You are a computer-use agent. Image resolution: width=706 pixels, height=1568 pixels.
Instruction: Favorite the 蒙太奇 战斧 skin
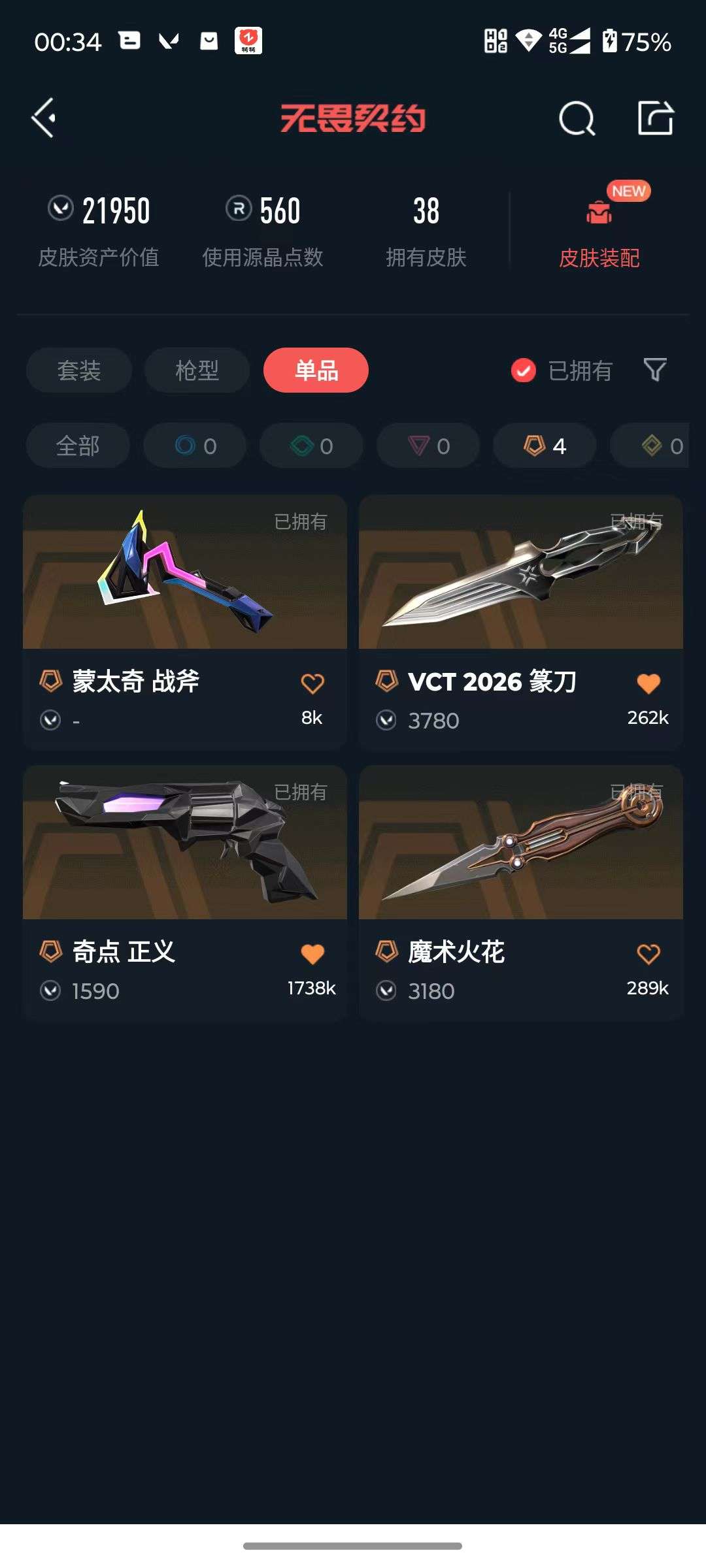coord(313,683)
